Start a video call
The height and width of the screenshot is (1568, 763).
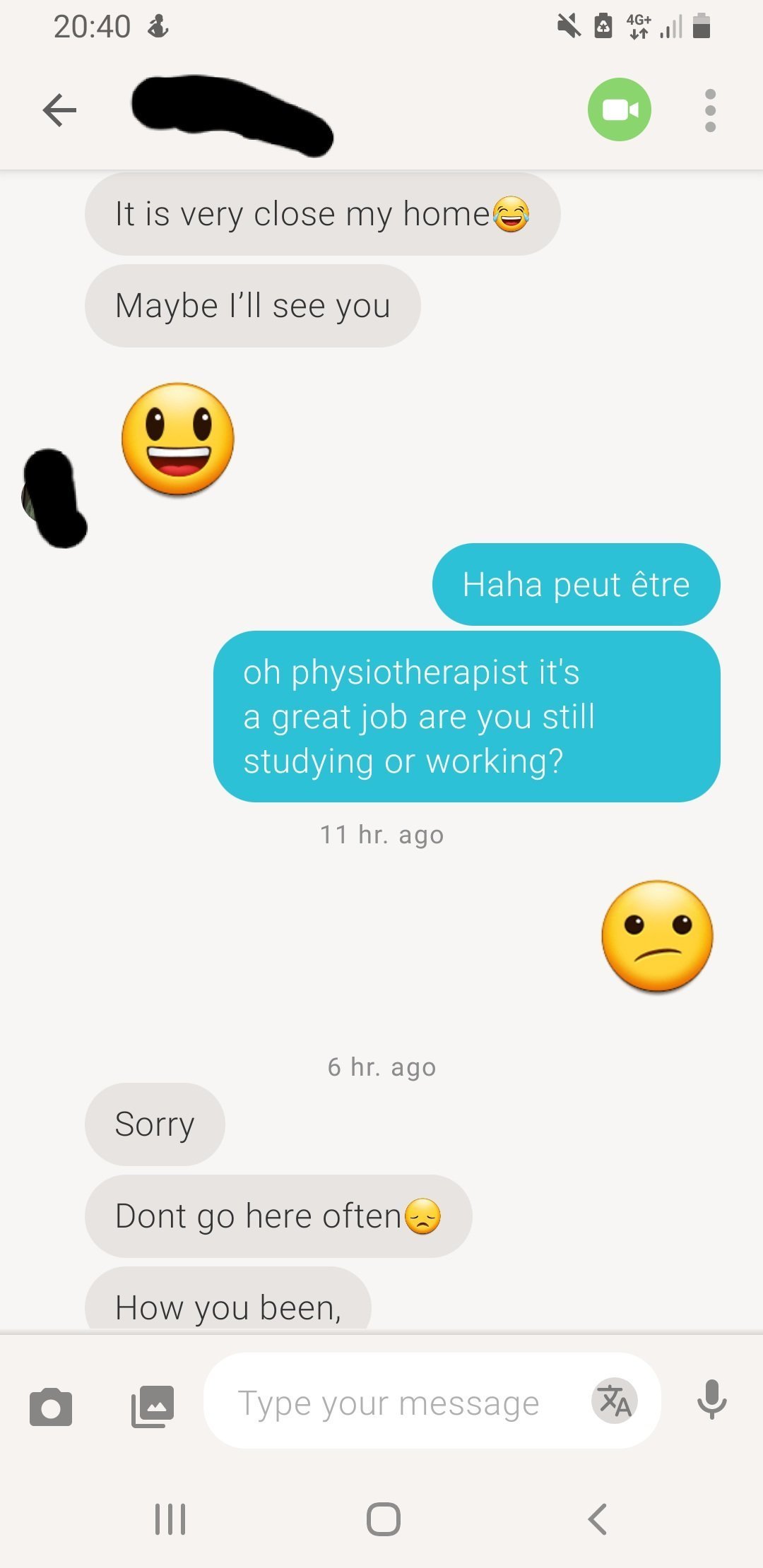coord(620,109)
